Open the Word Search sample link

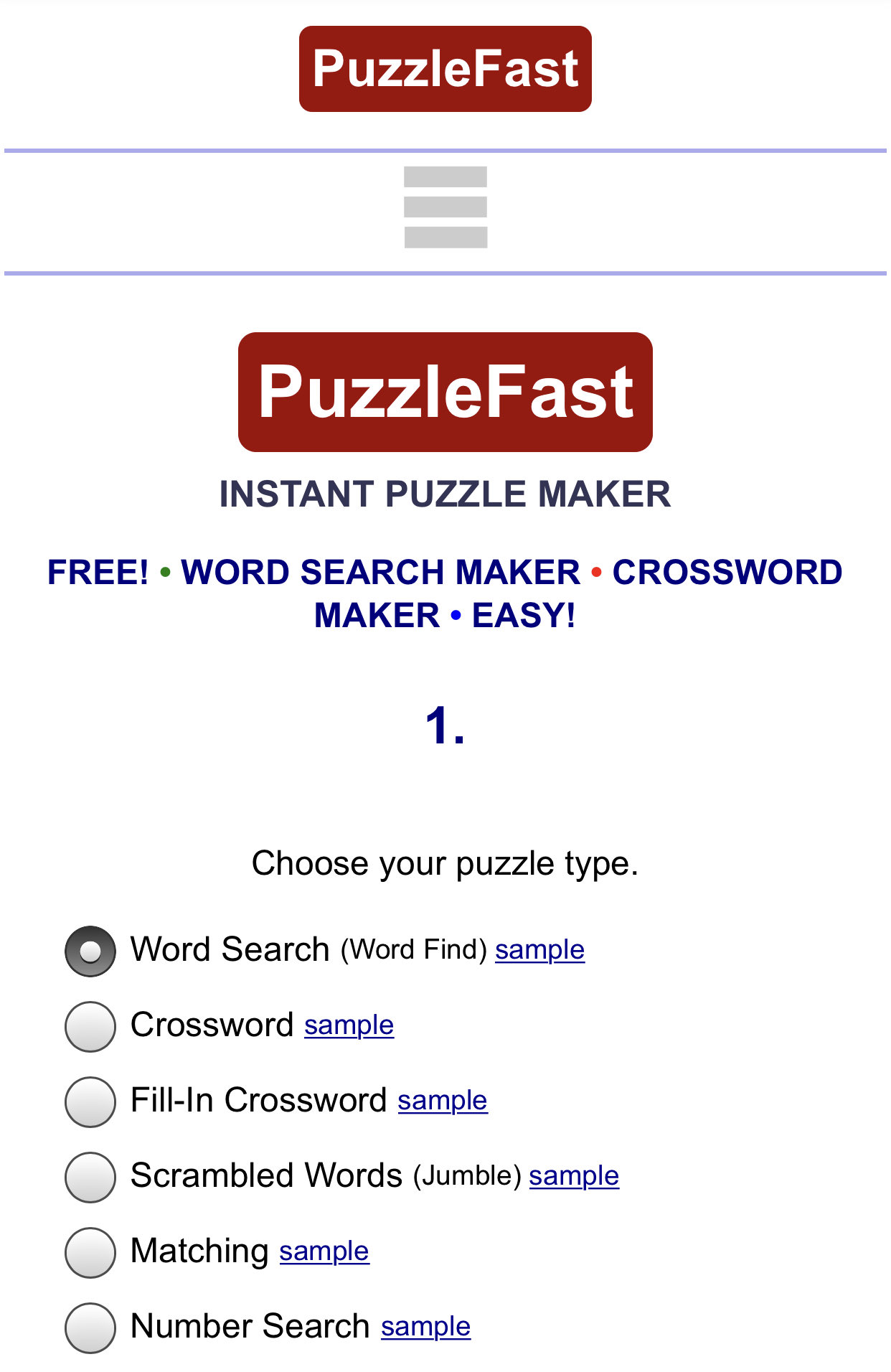[539, 950]
